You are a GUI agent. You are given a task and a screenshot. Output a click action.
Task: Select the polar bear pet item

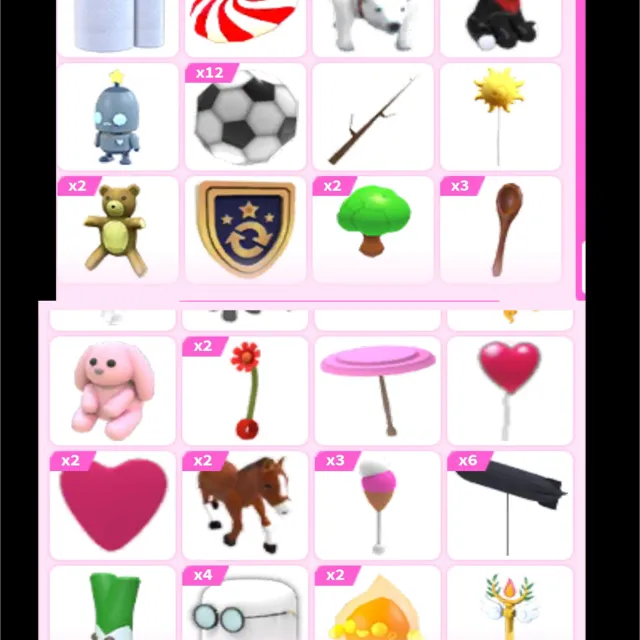coord(373,25)
